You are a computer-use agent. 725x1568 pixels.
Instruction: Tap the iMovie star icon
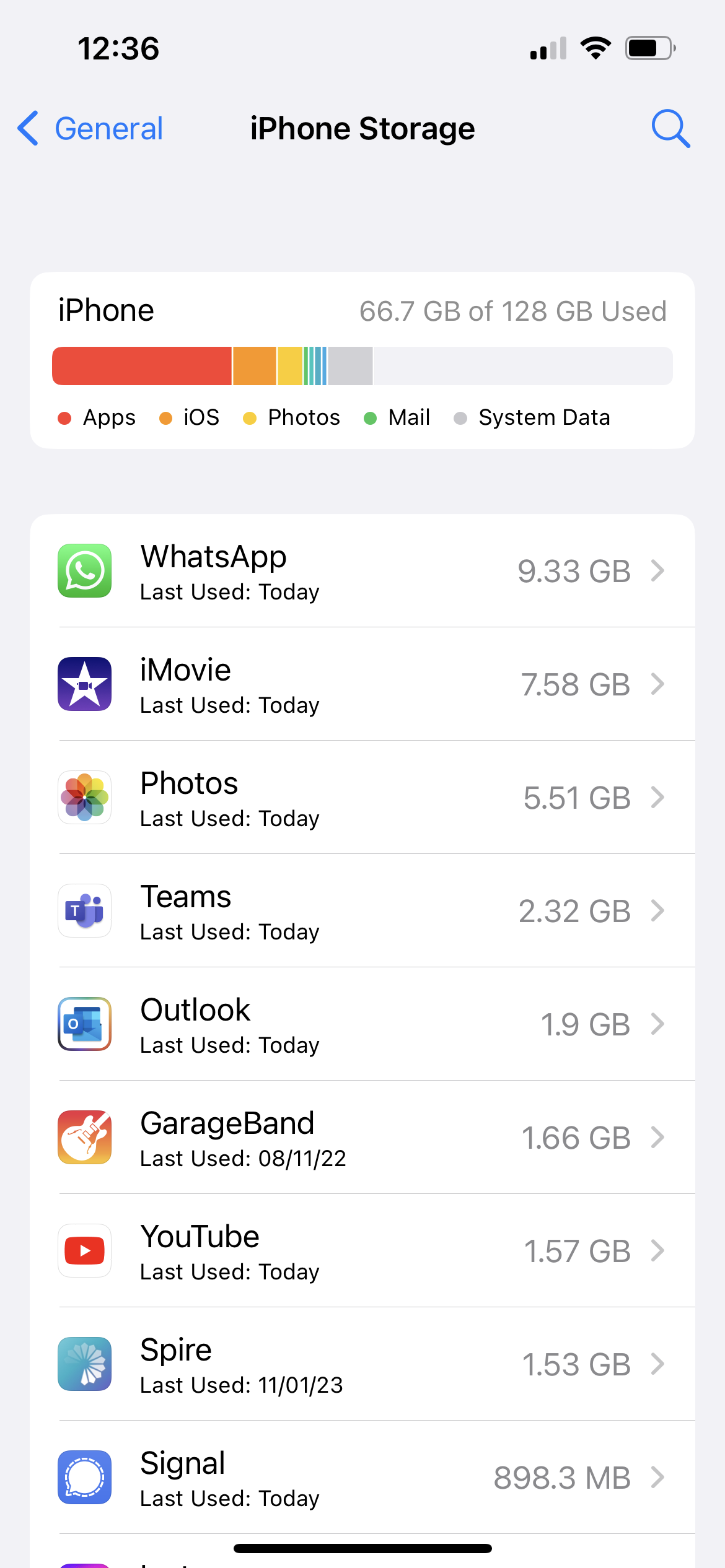pos(84,684)
